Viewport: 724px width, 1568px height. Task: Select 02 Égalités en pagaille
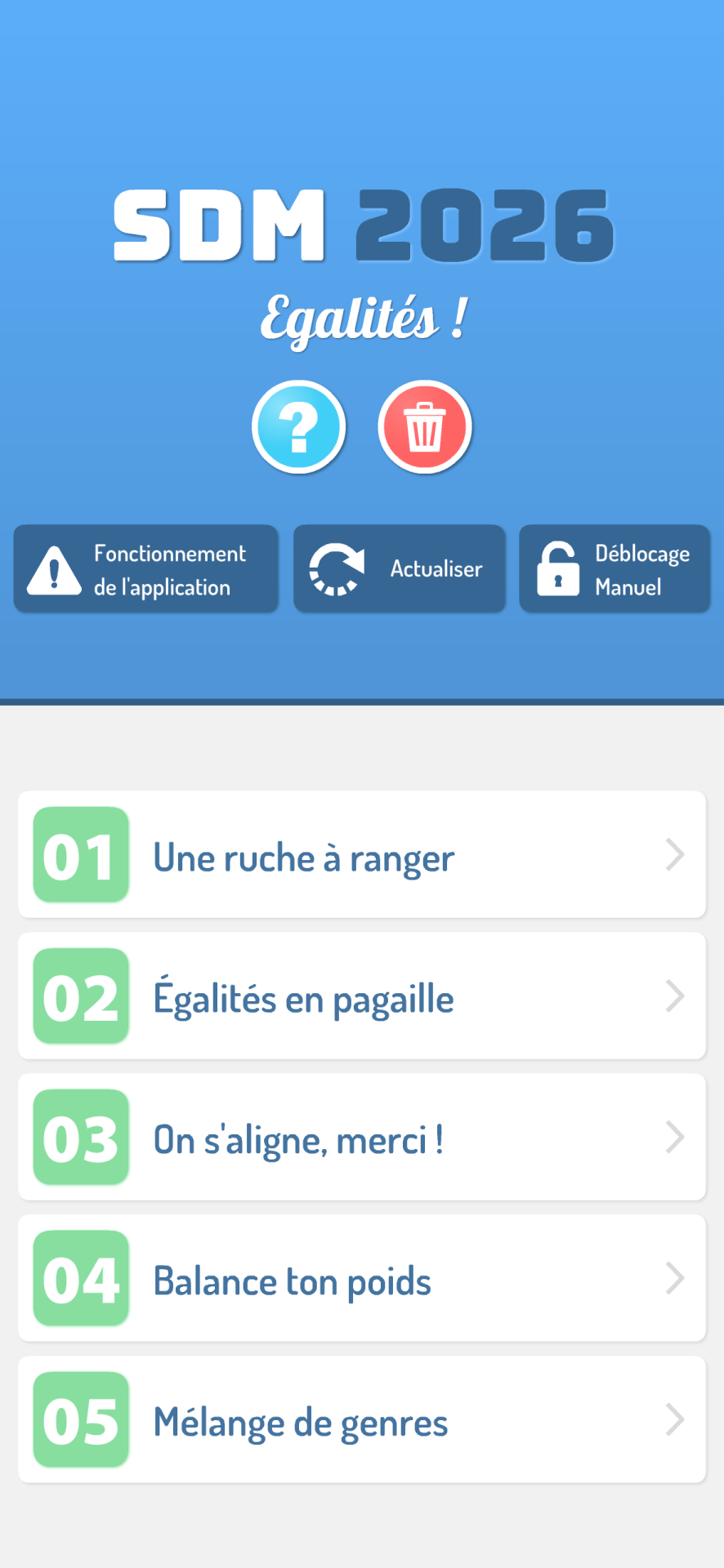[362, 996]
